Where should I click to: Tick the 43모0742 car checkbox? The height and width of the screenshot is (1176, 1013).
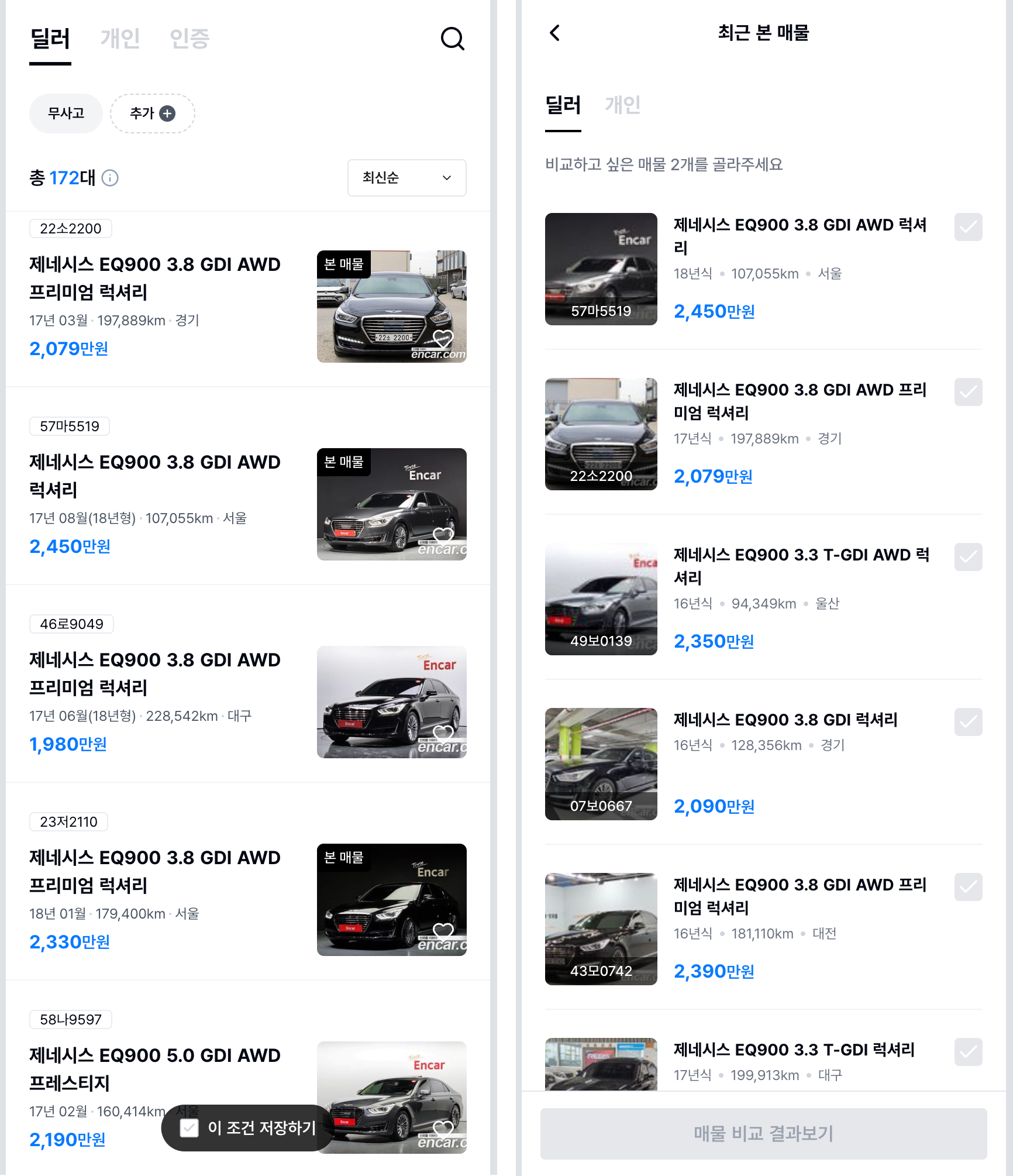click(968, 887)
